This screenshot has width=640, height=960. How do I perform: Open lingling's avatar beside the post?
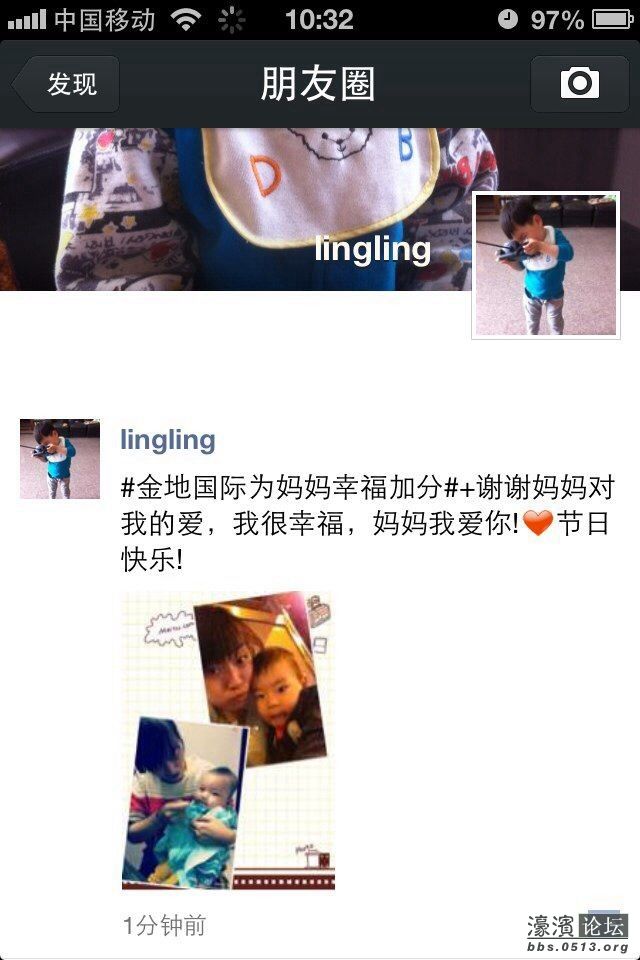click(60, 459)
